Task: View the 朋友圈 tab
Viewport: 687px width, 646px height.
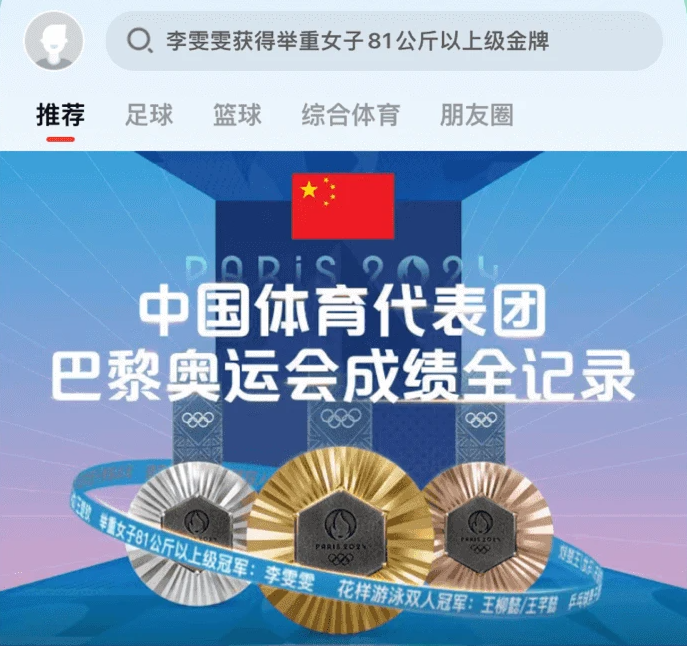Action: tap(477, 115)
